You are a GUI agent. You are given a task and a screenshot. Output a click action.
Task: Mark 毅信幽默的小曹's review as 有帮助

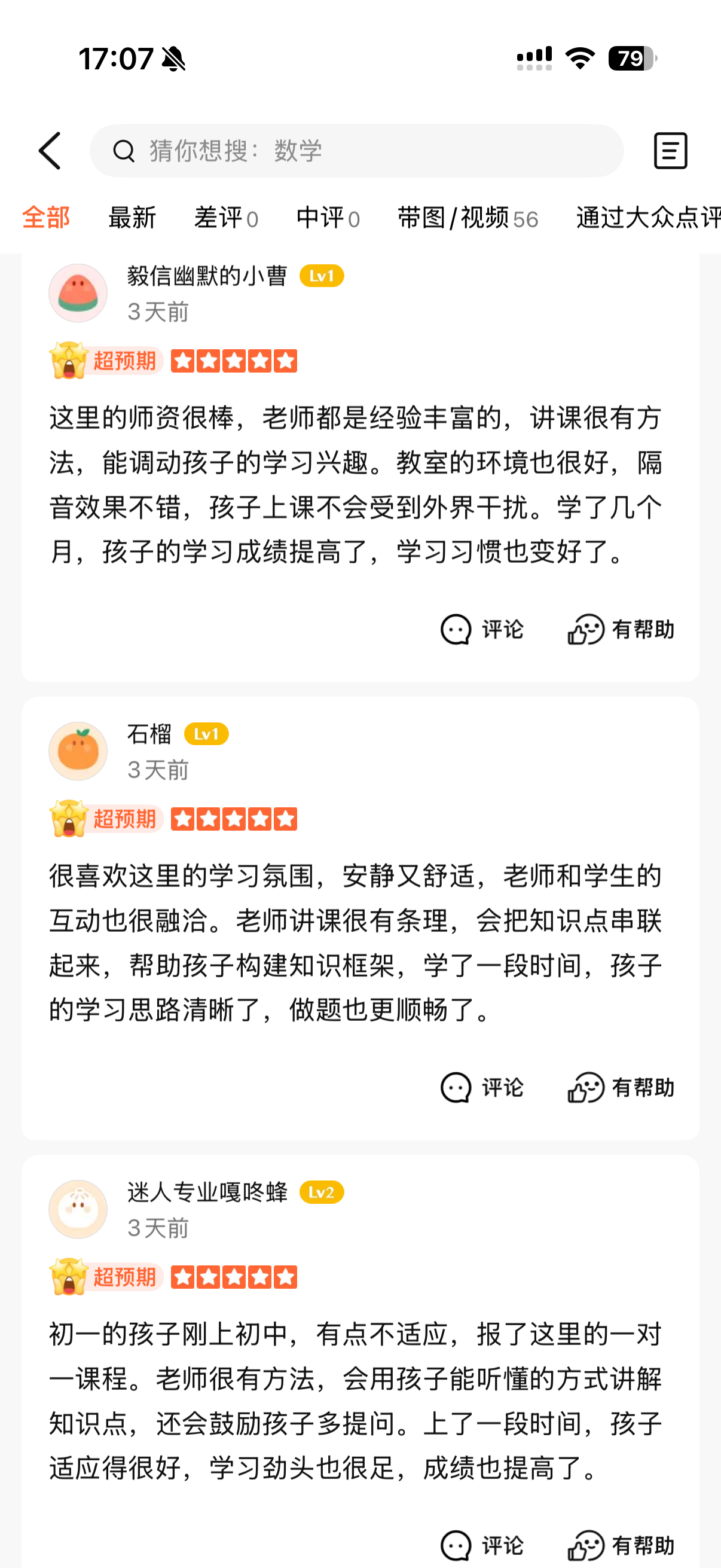[x=621, y=629]
